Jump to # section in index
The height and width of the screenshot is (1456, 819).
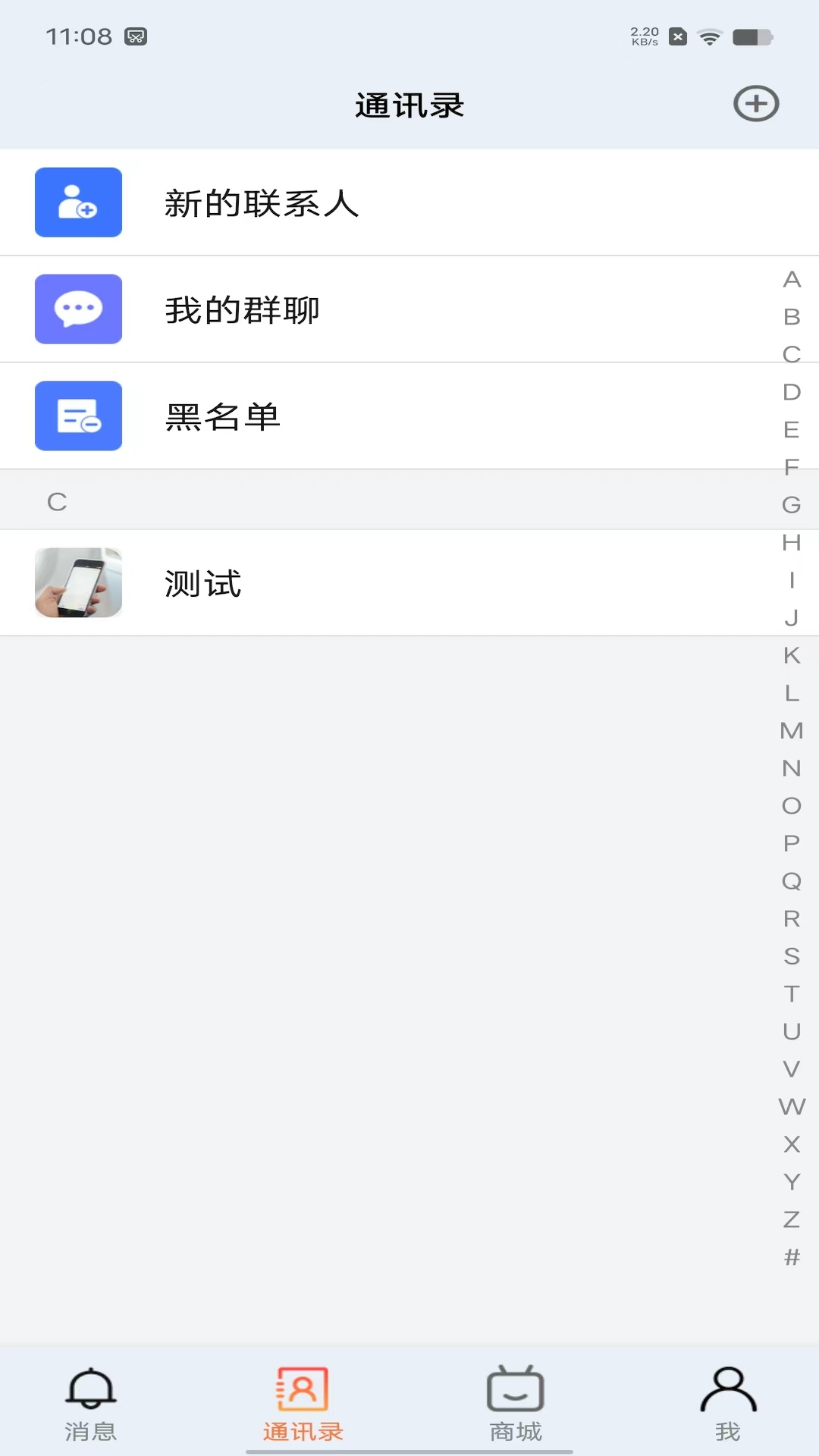pyautogui.click(x=792, y=1257)
